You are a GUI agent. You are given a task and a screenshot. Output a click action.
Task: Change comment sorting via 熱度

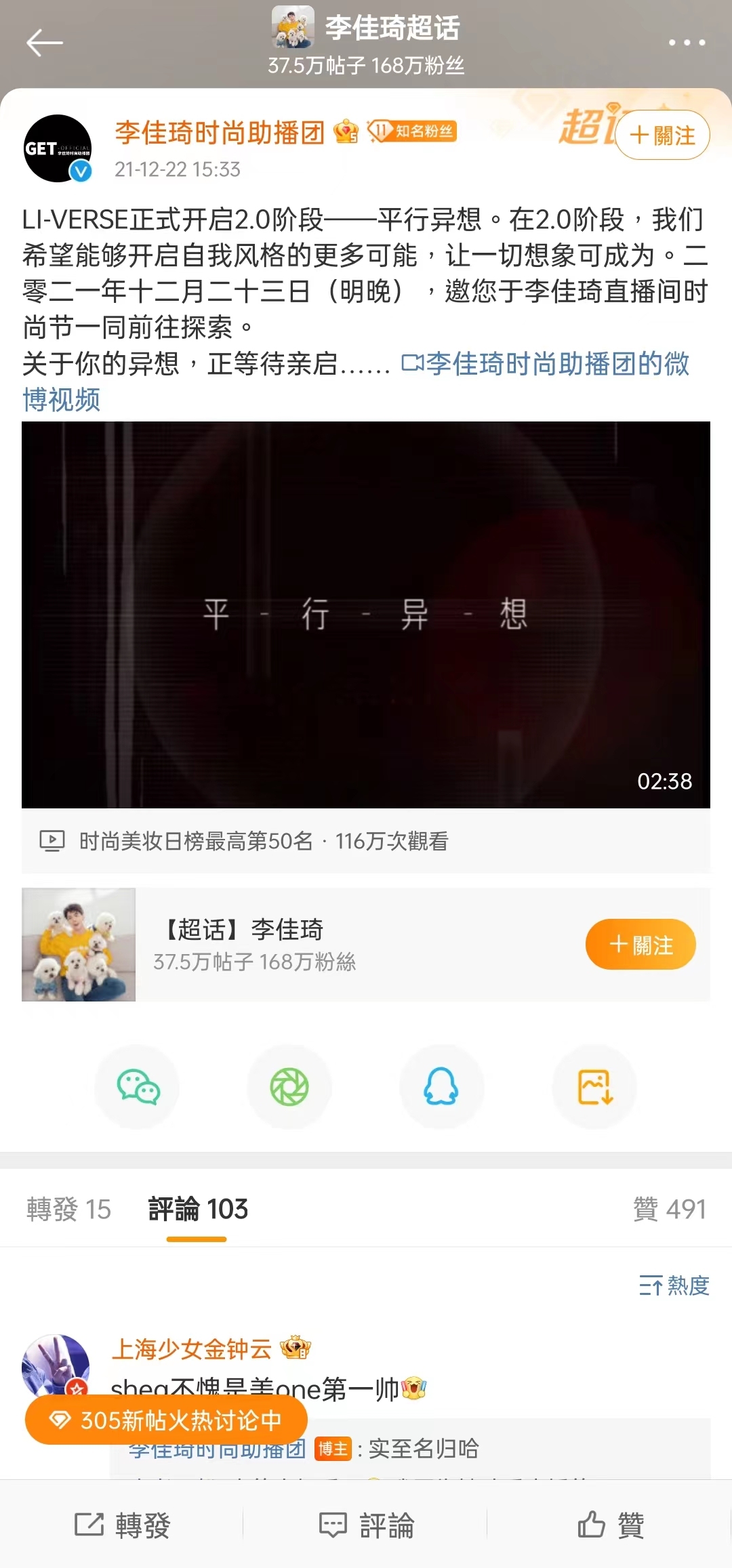point(674,1285)
